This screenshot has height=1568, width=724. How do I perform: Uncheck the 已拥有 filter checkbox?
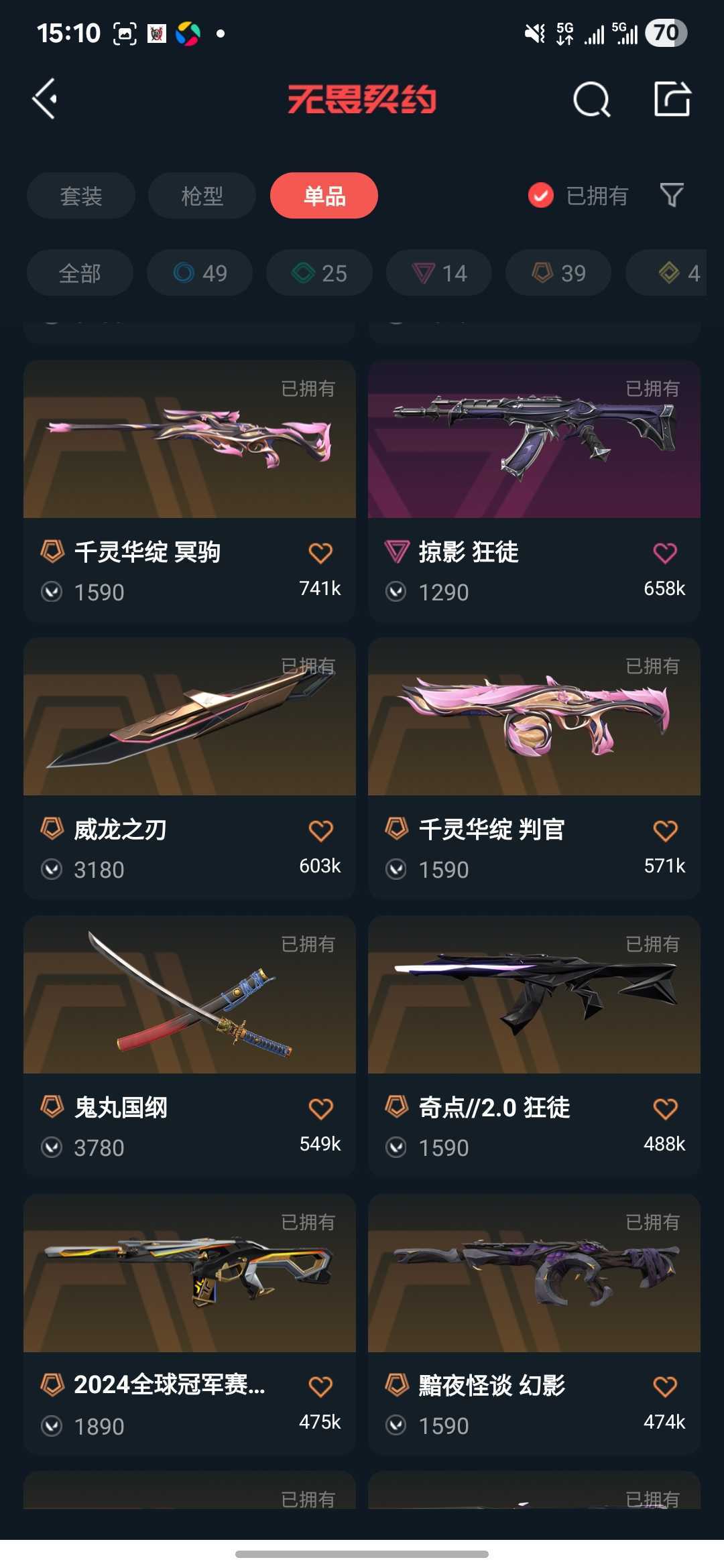[541, 196]
